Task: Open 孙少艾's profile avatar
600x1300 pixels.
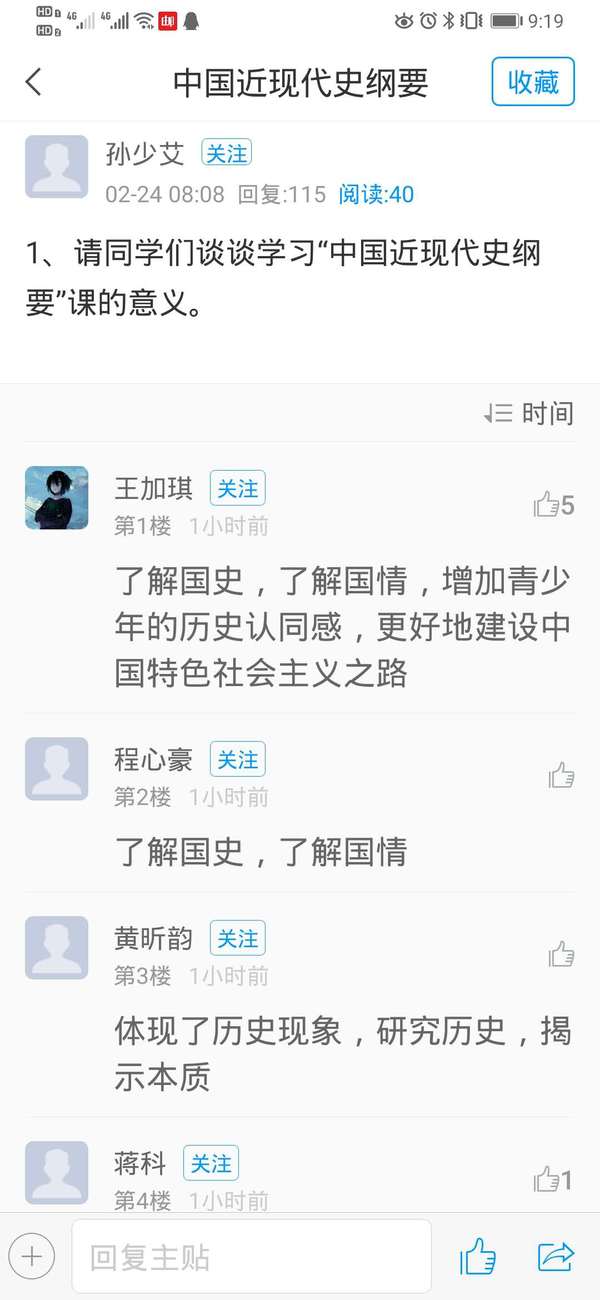Action: [x=56, y=166]
